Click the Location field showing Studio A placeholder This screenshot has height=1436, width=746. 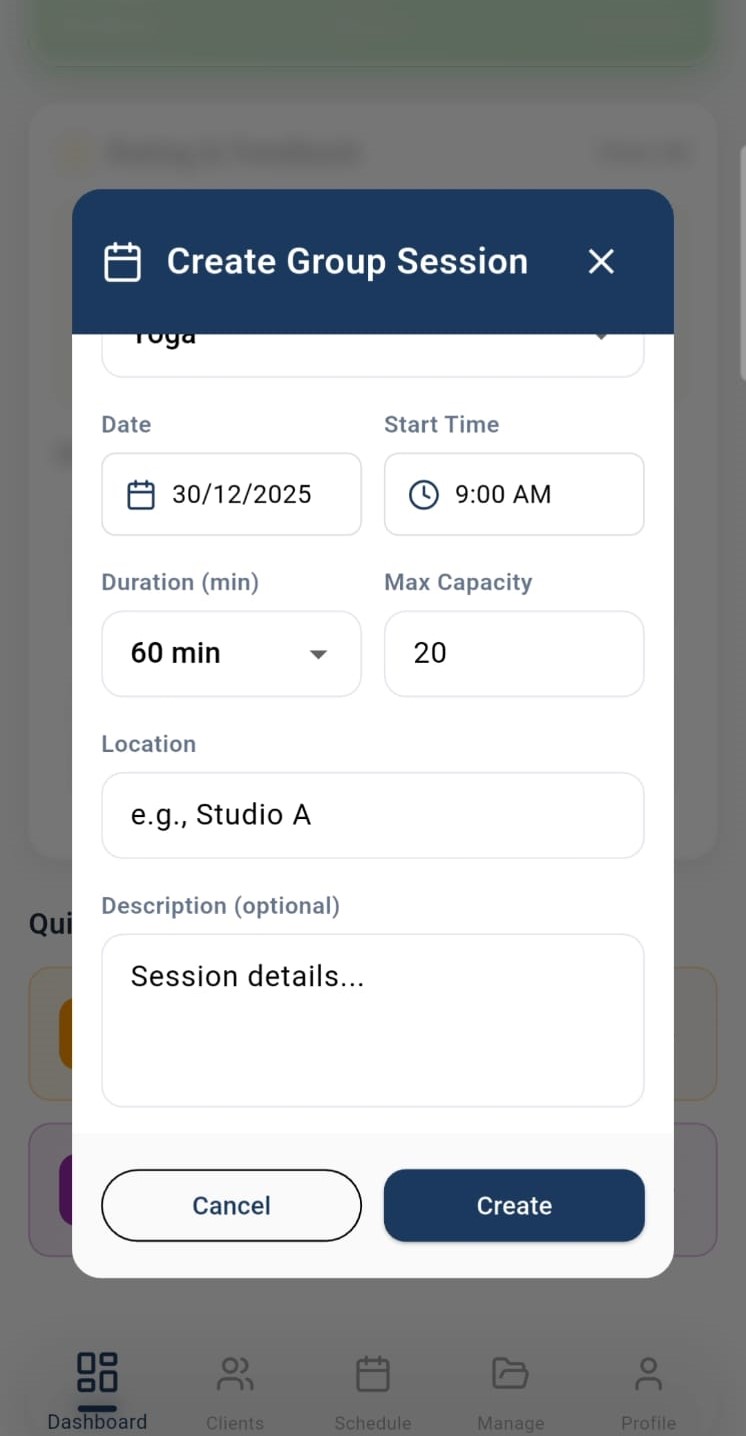click(x=373, y=814)
